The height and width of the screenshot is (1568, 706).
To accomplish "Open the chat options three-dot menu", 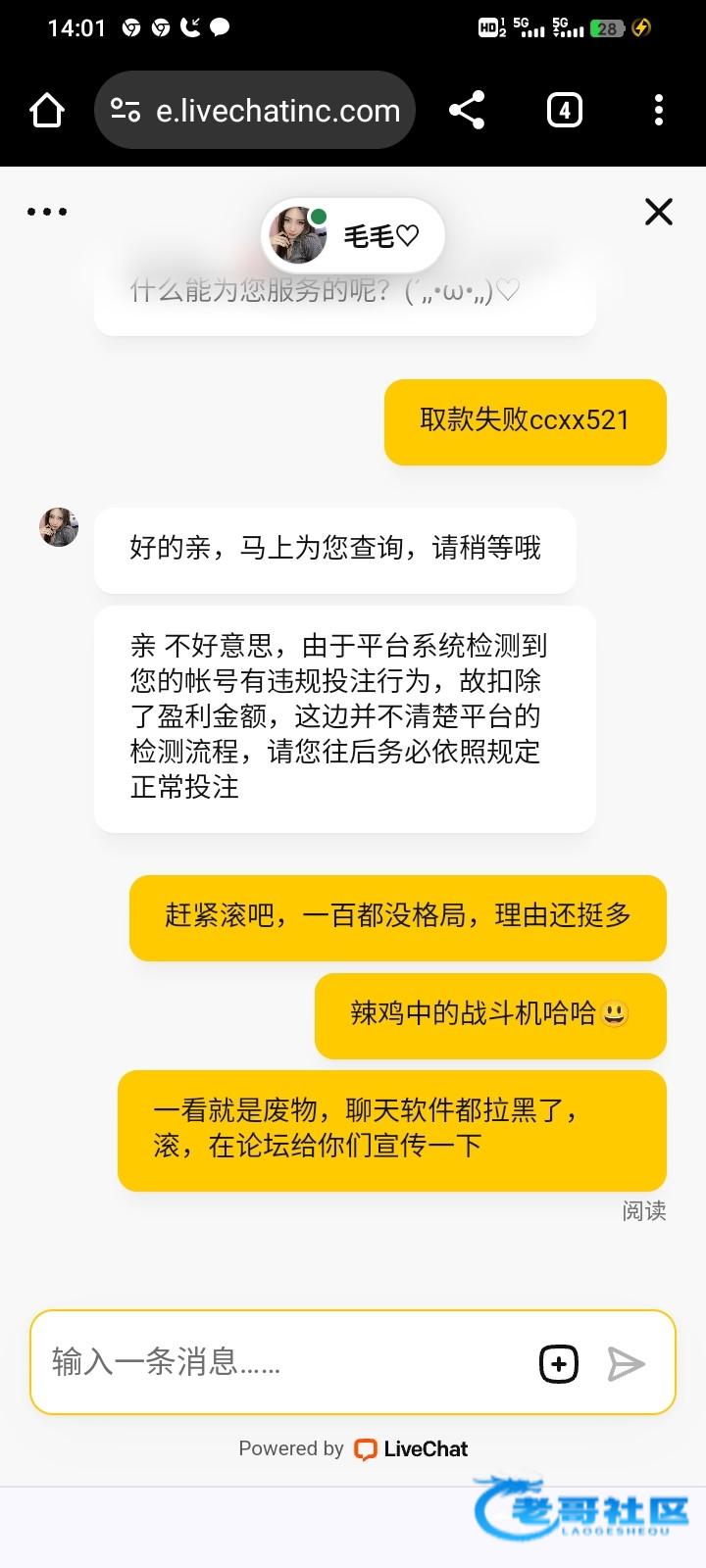I will pos(46,212).
